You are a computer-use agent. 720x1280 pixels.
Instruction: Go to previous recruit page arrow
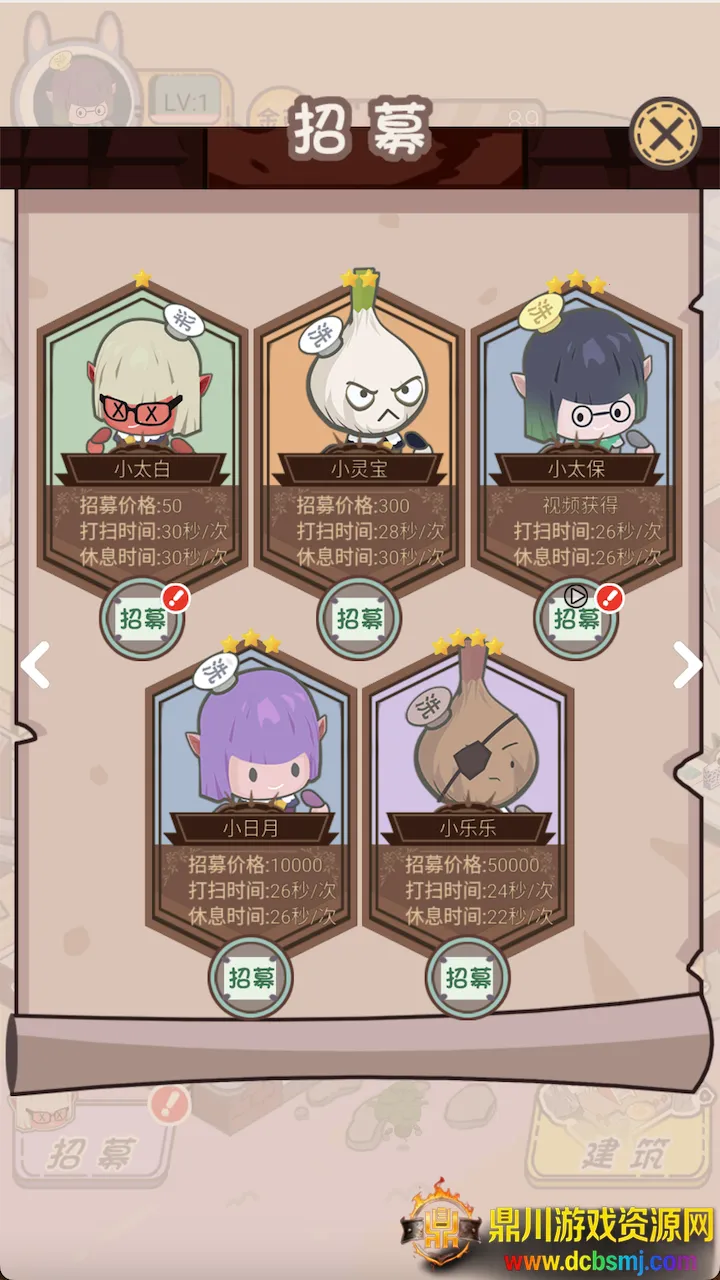(35, 665)
